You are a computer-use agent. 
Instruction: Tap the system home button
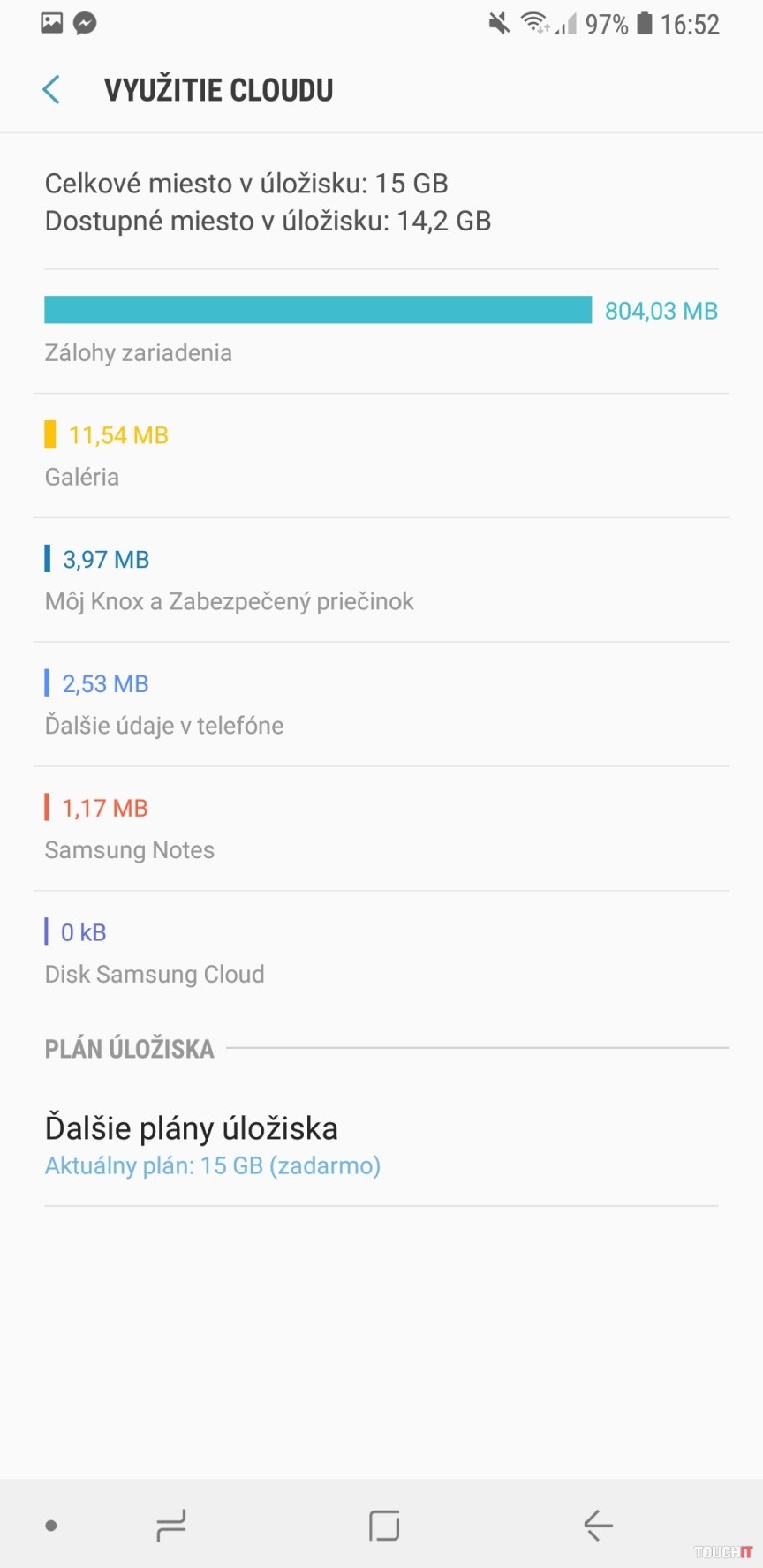tap(384, 1526)
